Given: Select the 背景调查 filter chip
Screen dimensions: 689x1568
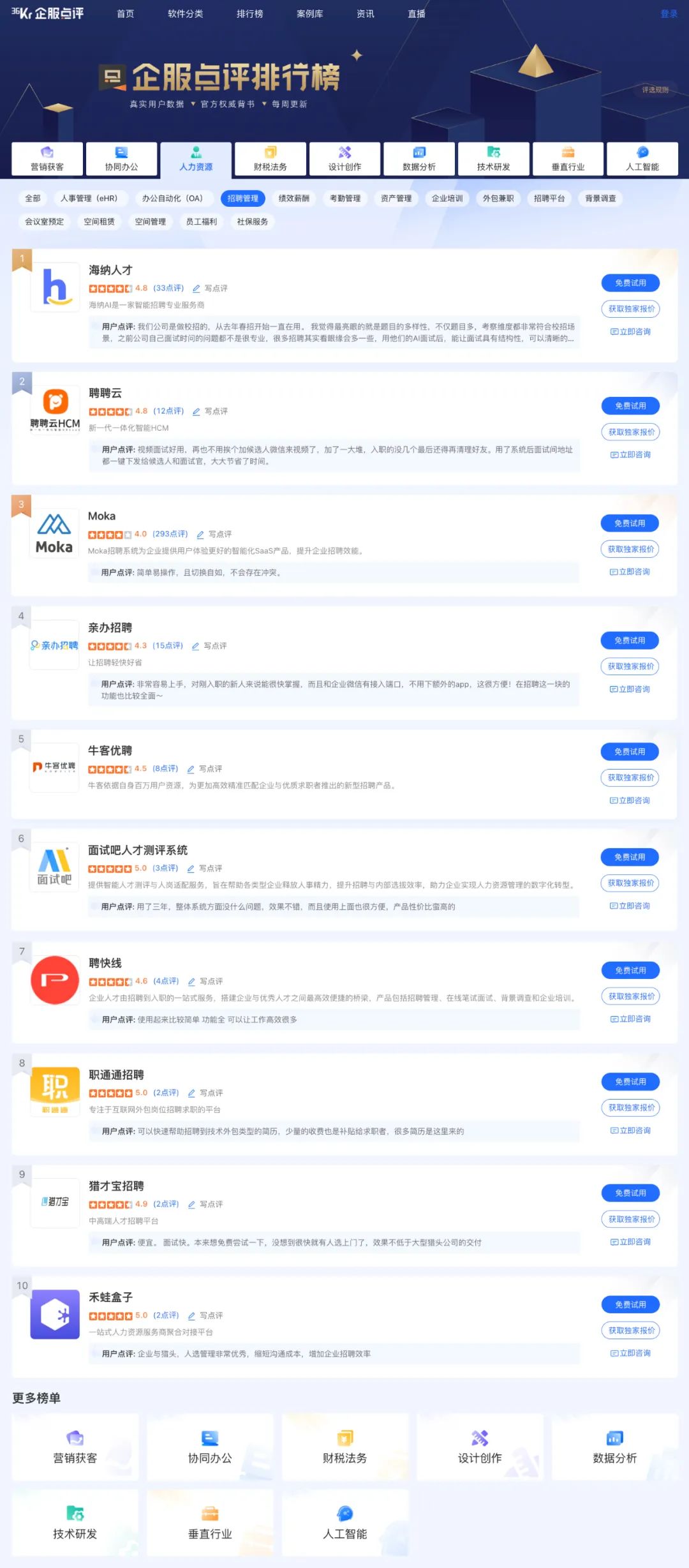Looking at the screenshot, I should pyautogui.click(x=600, y=198).
